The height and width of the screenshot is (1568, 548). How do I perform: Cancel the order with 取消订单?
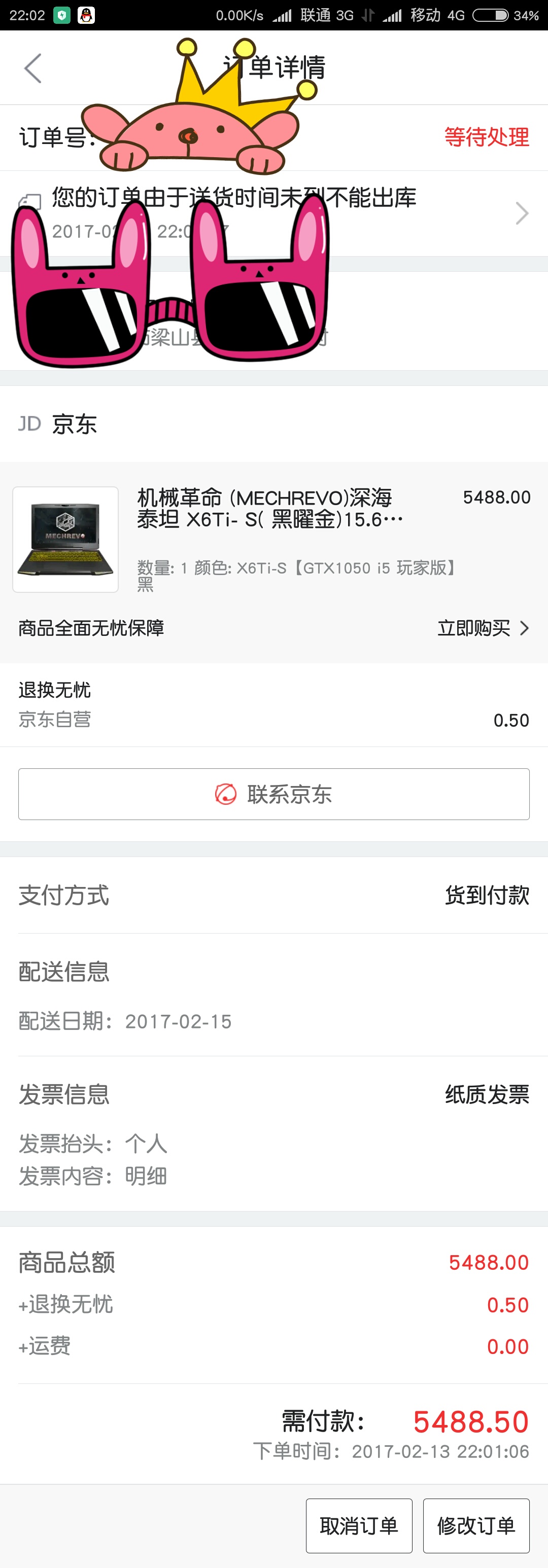[359, 1525]
